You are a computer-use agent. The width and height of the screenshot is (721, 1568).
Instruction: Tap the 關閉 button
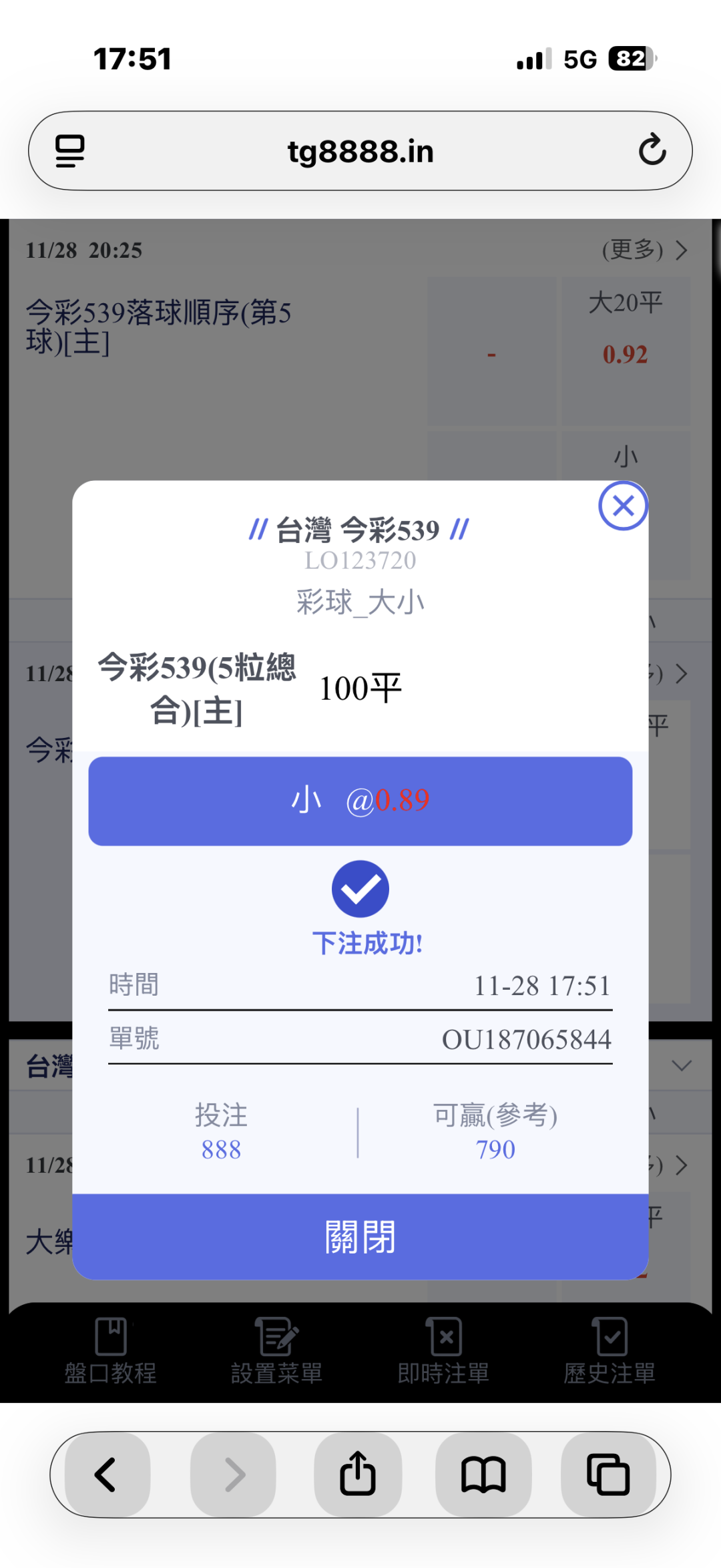click(x=360, y=1237)
